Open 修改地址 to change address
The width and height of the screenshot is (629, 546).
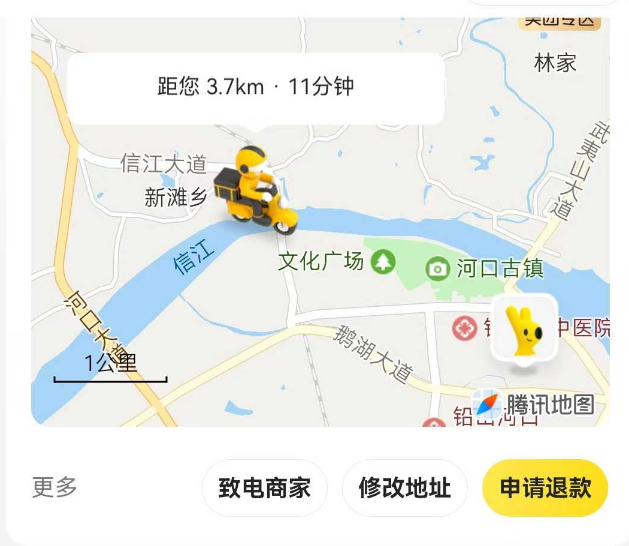point(405,488)
